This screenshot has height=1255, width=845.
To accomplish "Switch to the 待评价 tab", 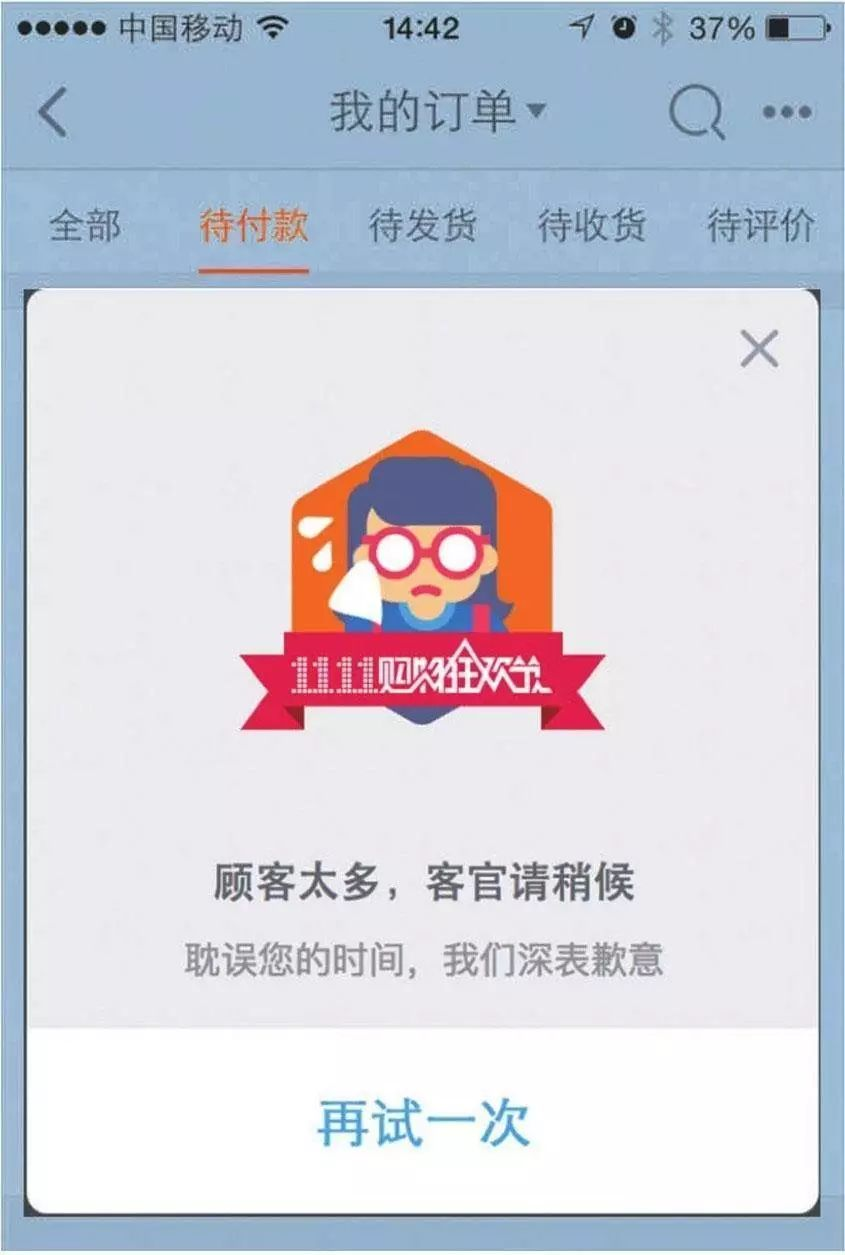I will 760,226.
